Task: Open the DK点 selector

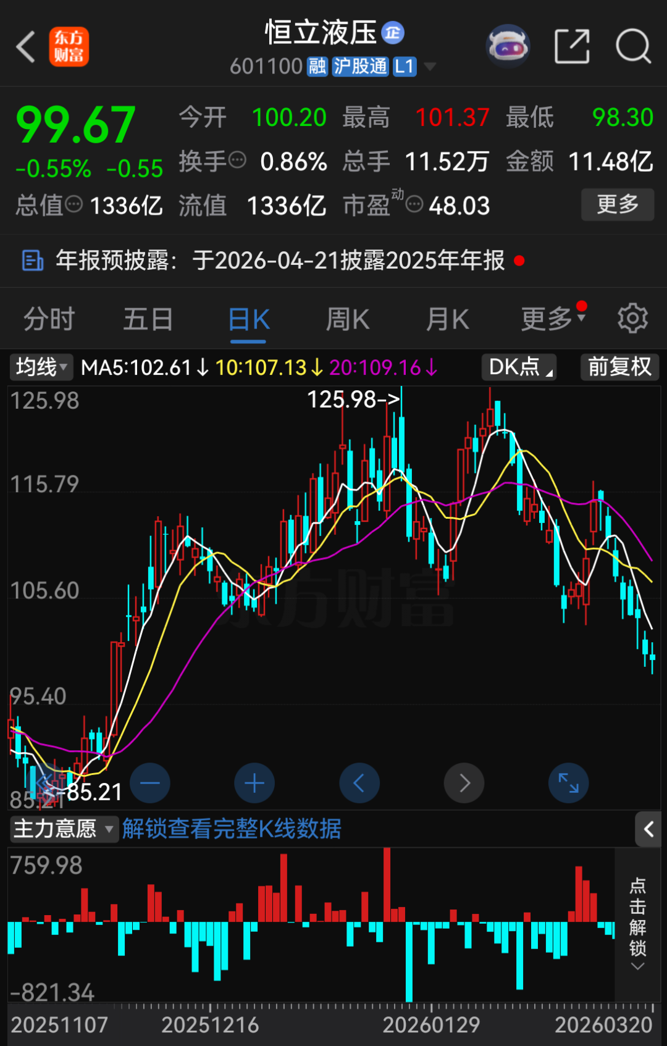Action: tap(520, 367)
